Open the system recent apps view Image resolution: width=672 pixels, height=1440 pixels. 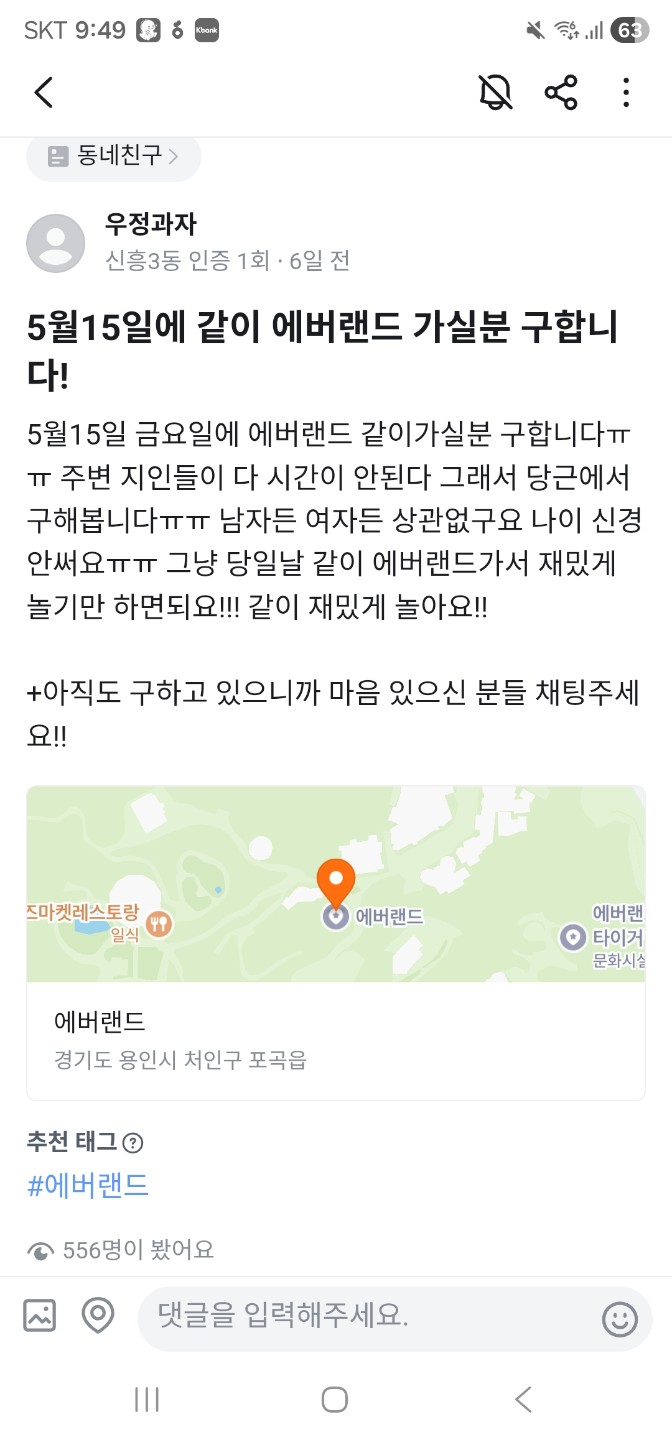point(147,1400)
